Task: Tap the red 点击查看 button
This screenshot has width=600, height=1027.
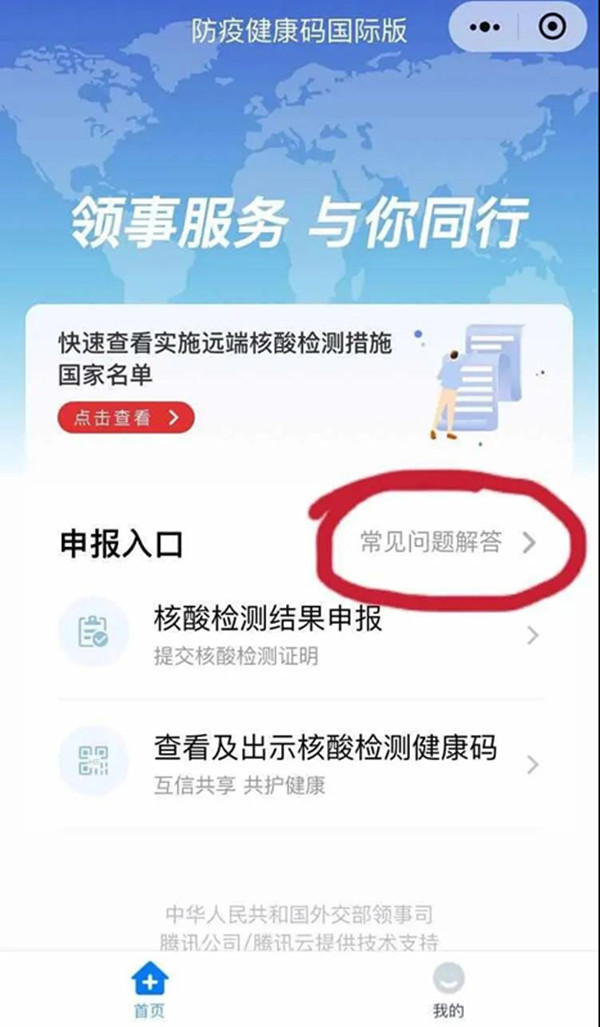Action: (x=126, y=417)
